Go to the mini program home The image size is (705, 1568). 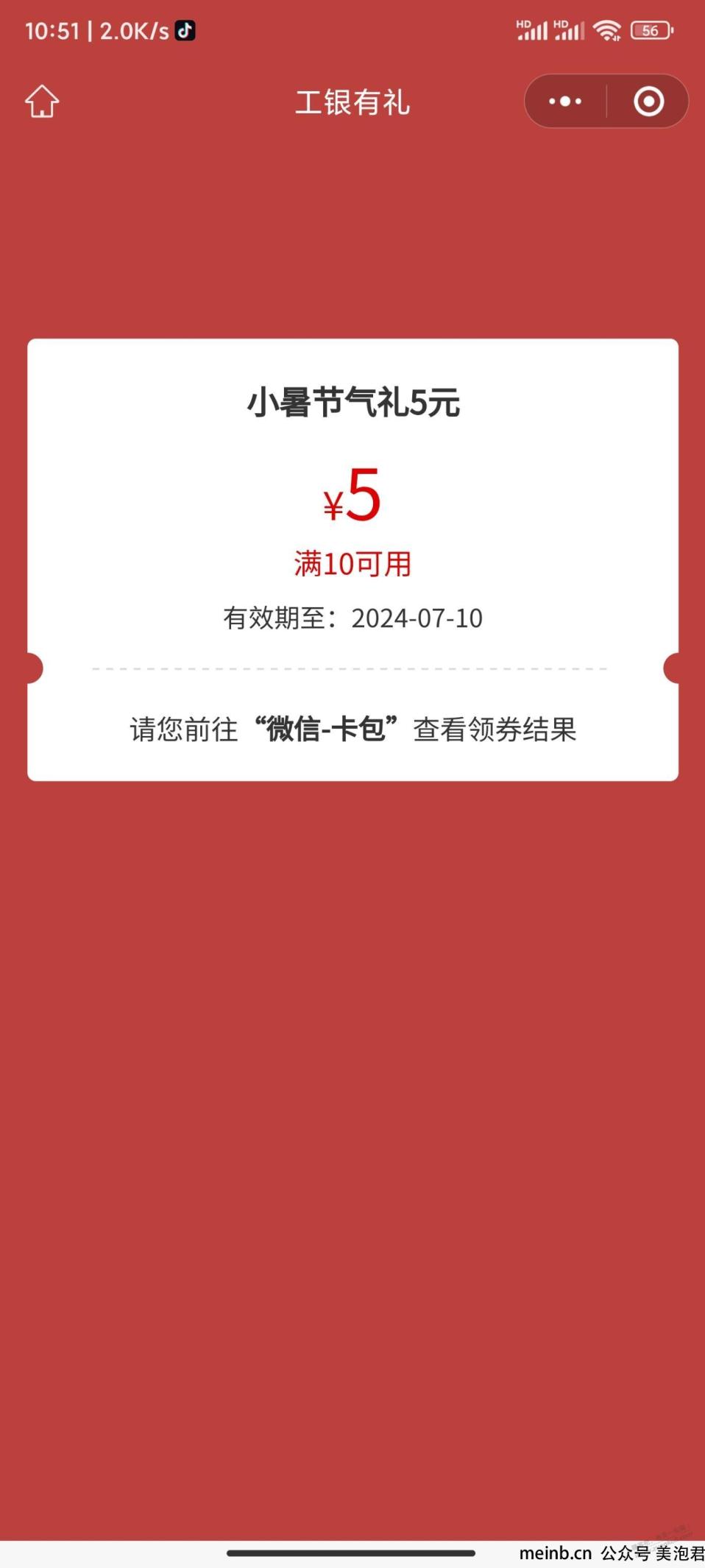42,102
